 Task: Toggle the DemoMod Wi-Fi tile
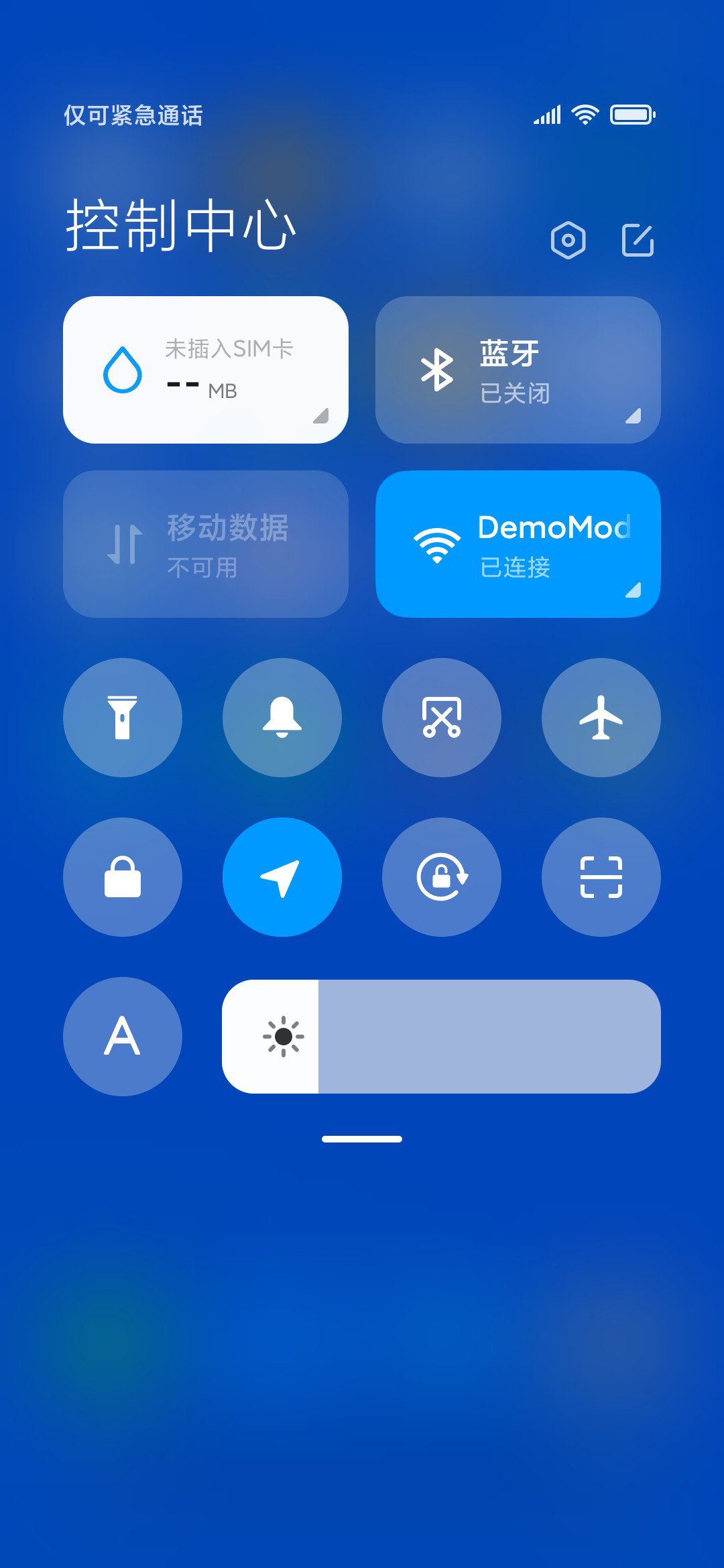518,544
